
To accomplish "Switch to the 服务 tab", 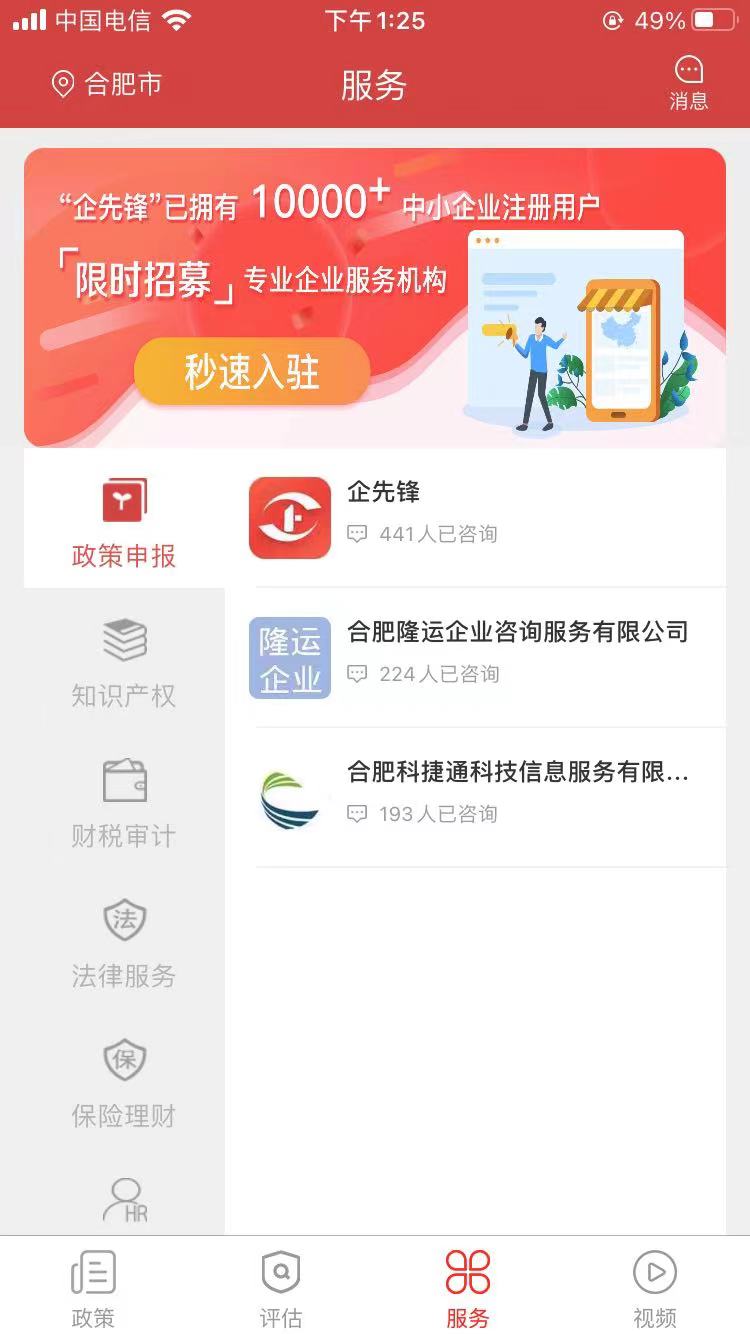I will (468, 1287).
